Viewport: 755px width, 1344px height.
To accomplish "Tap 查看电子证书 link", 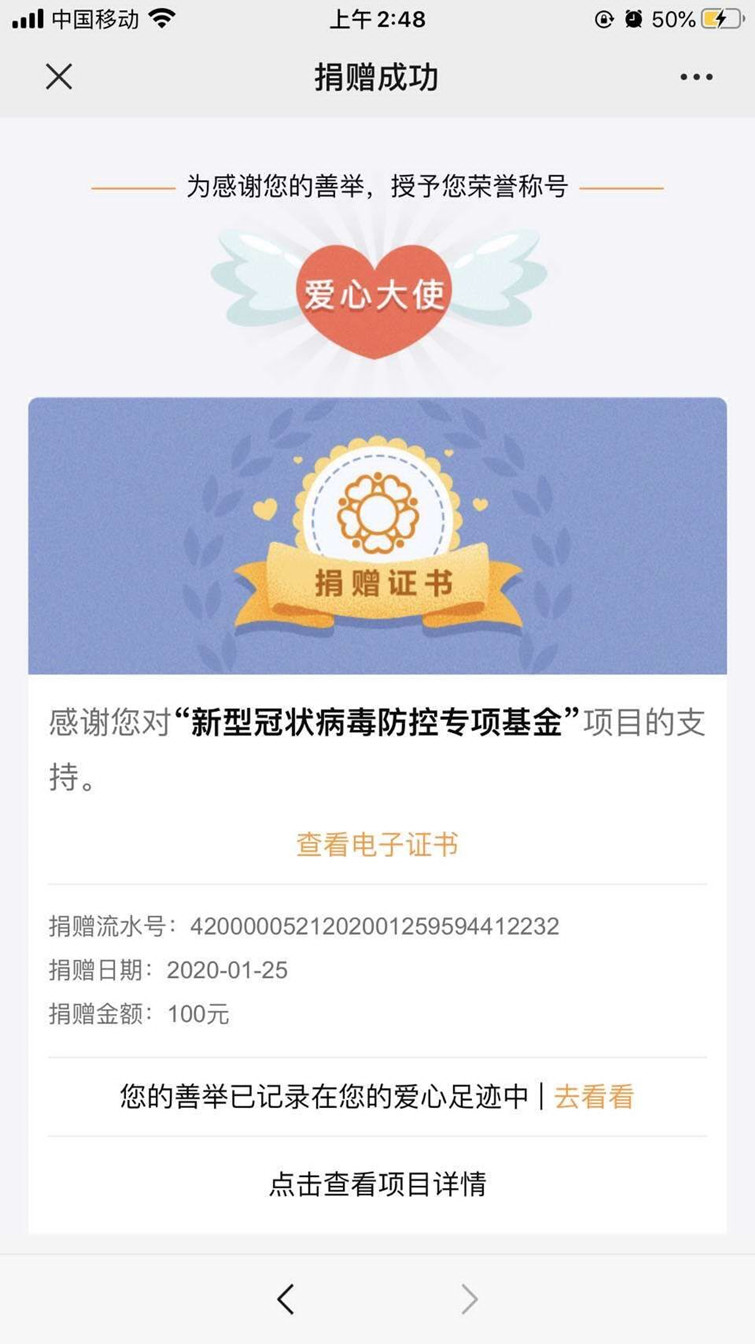I will [377, 844].
